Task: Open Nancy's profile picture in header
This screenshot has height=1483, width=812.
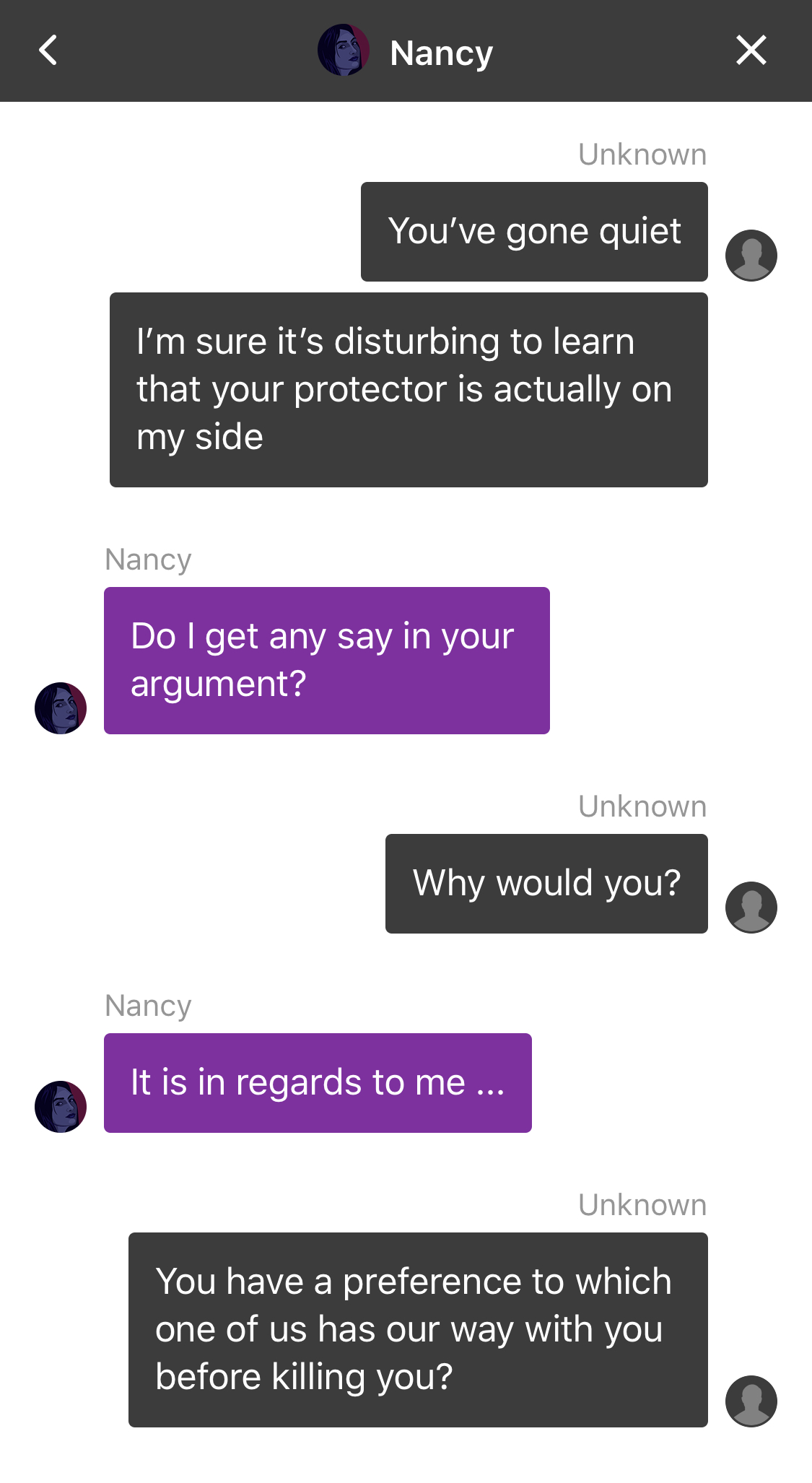Action: pos(344,51)
